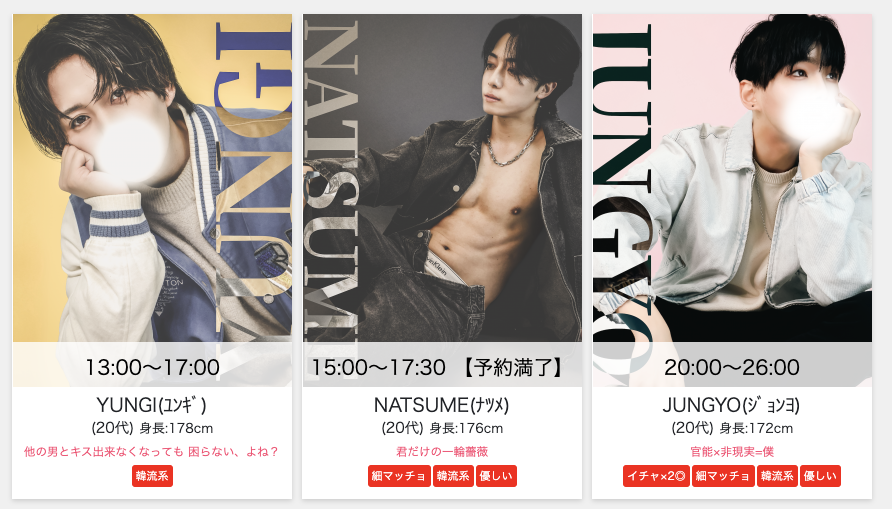
Task: View JUNGYO's profile card
Action: [x=732, y=200]
